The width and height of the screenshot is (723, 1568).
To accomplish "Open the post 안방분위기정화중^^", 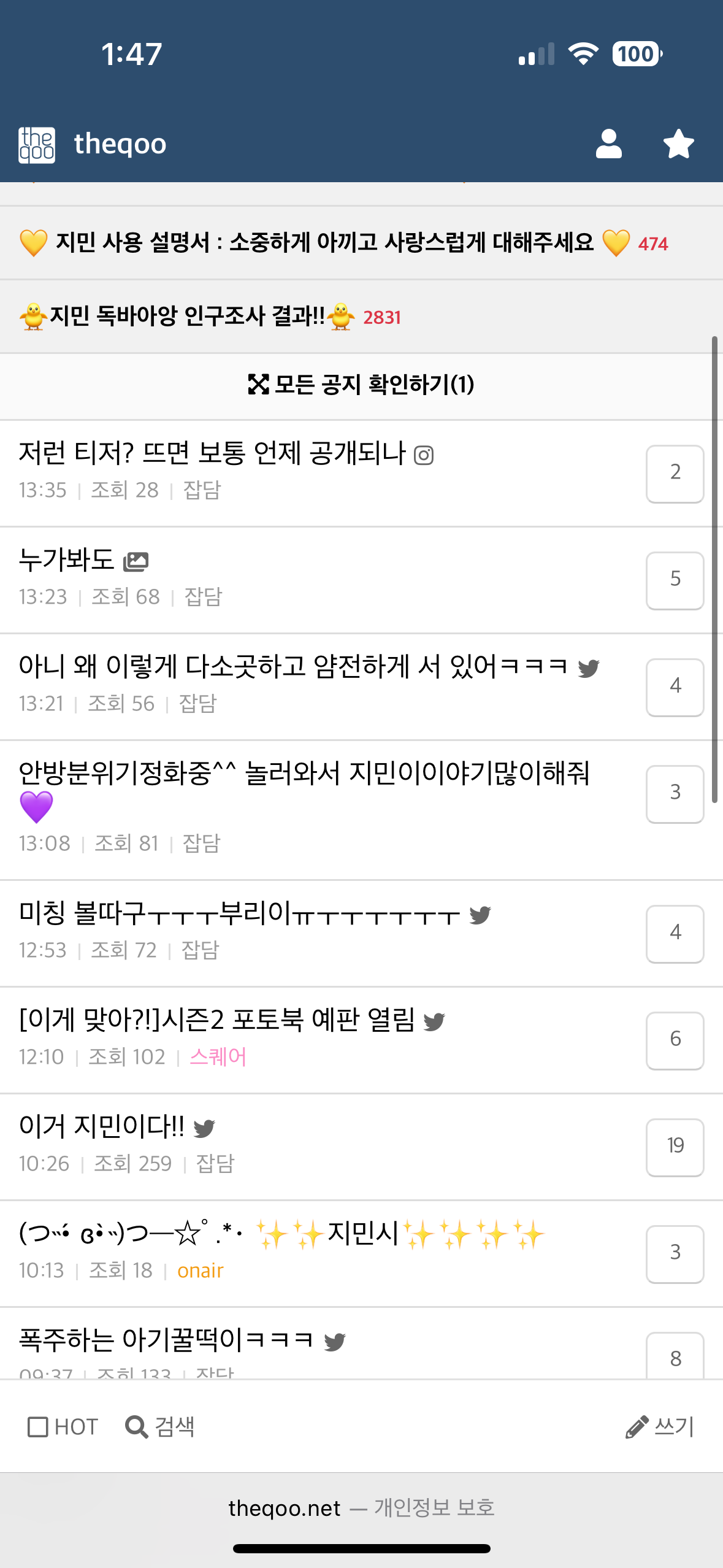I will click(x=304, y=773).
